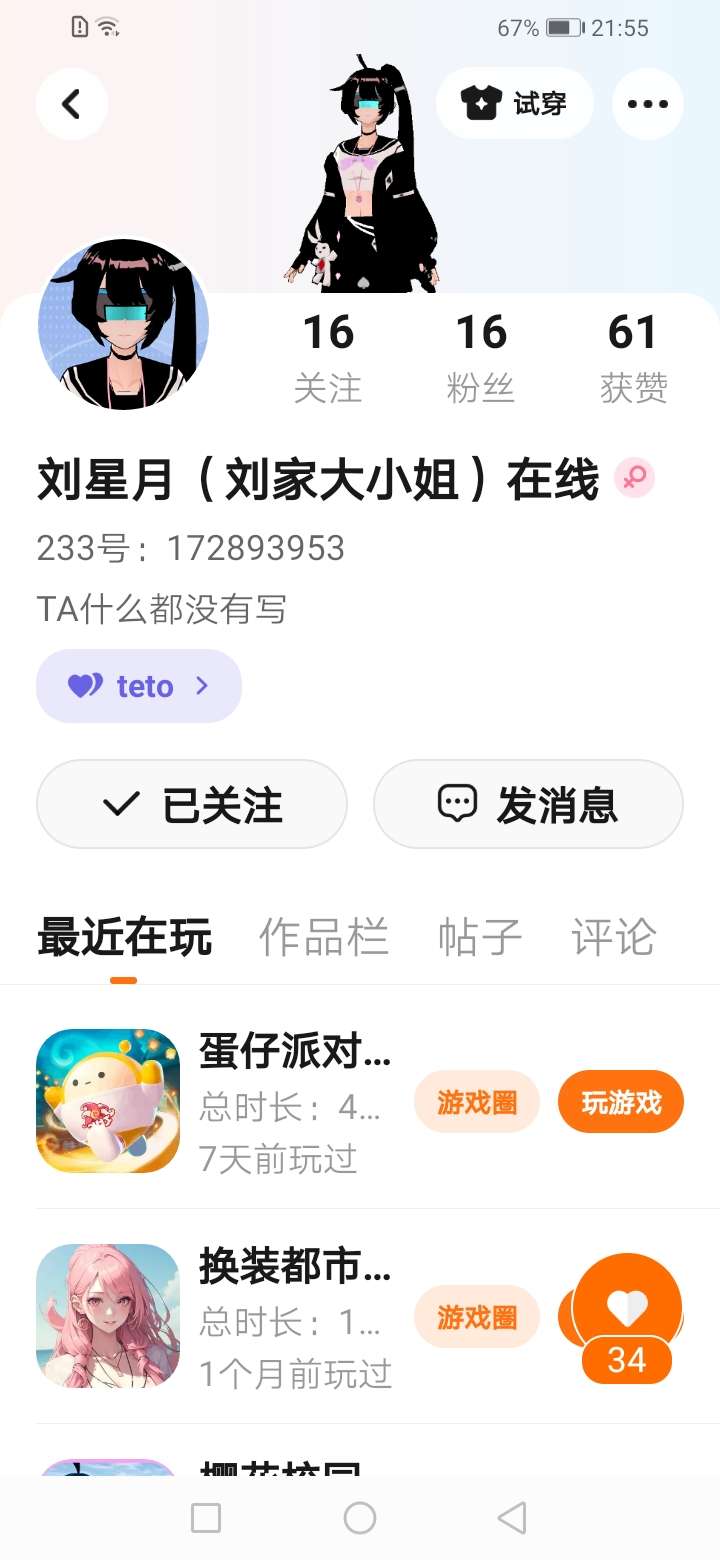Tap the 试穿 try-on button

coord(515,103)
